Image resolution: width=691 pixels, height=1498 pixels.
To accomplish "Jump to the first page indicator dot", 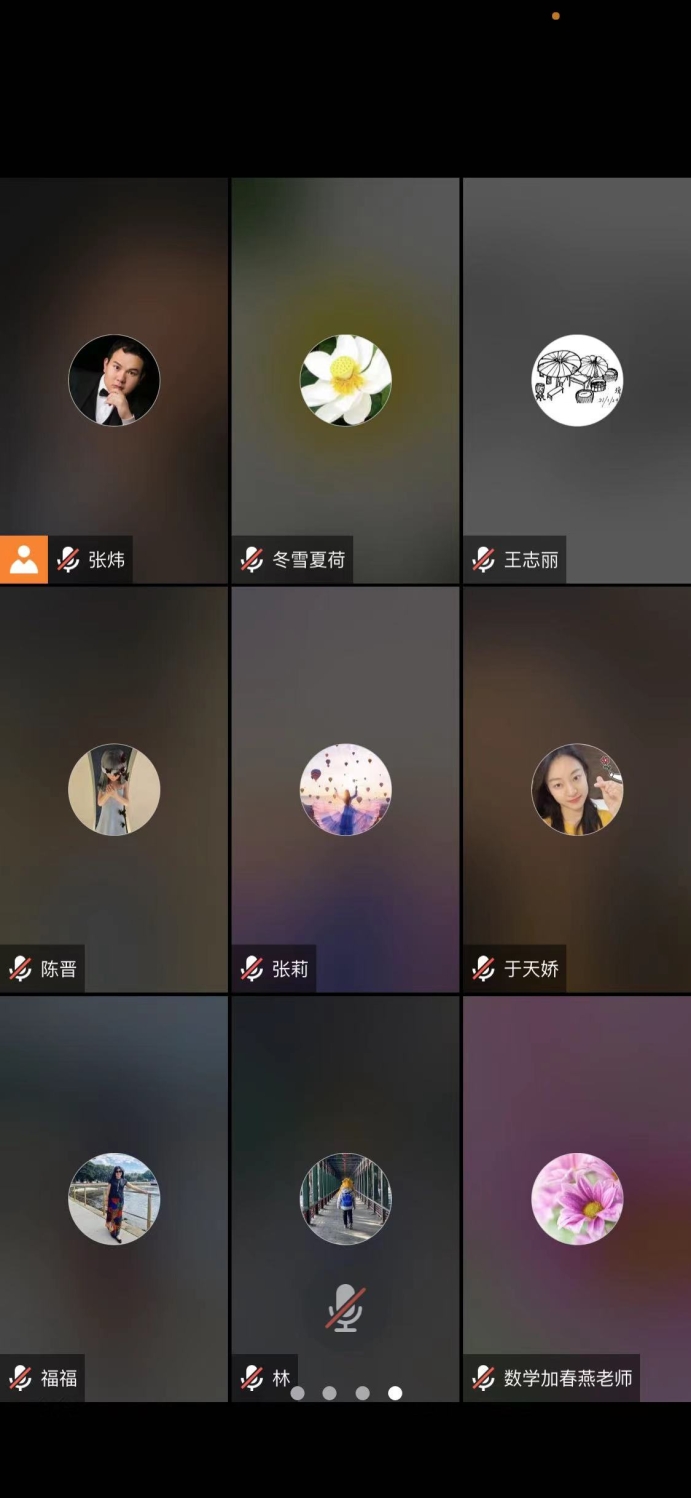I will click(297, 1393).
